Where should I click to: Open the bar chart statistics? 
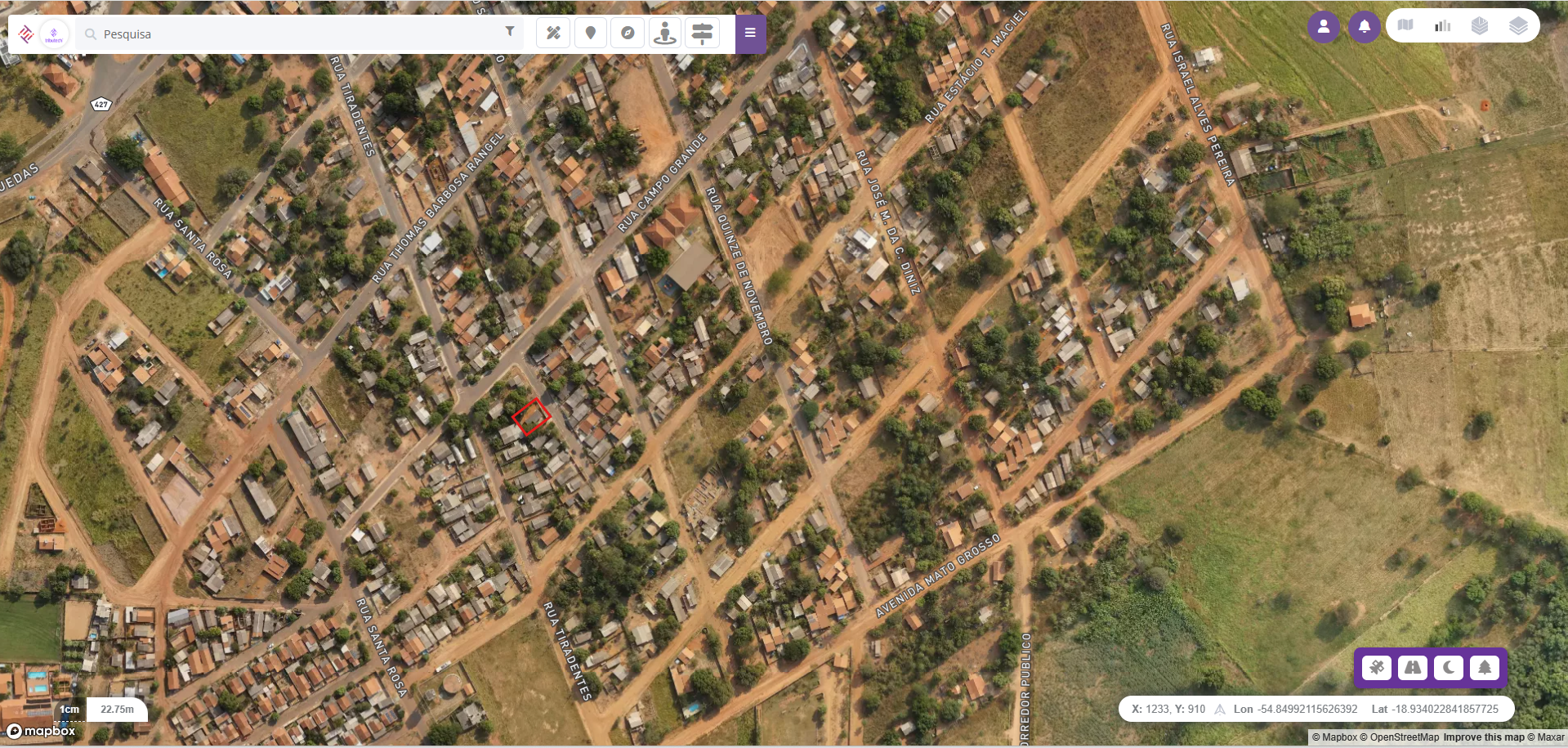(1443, 25)
